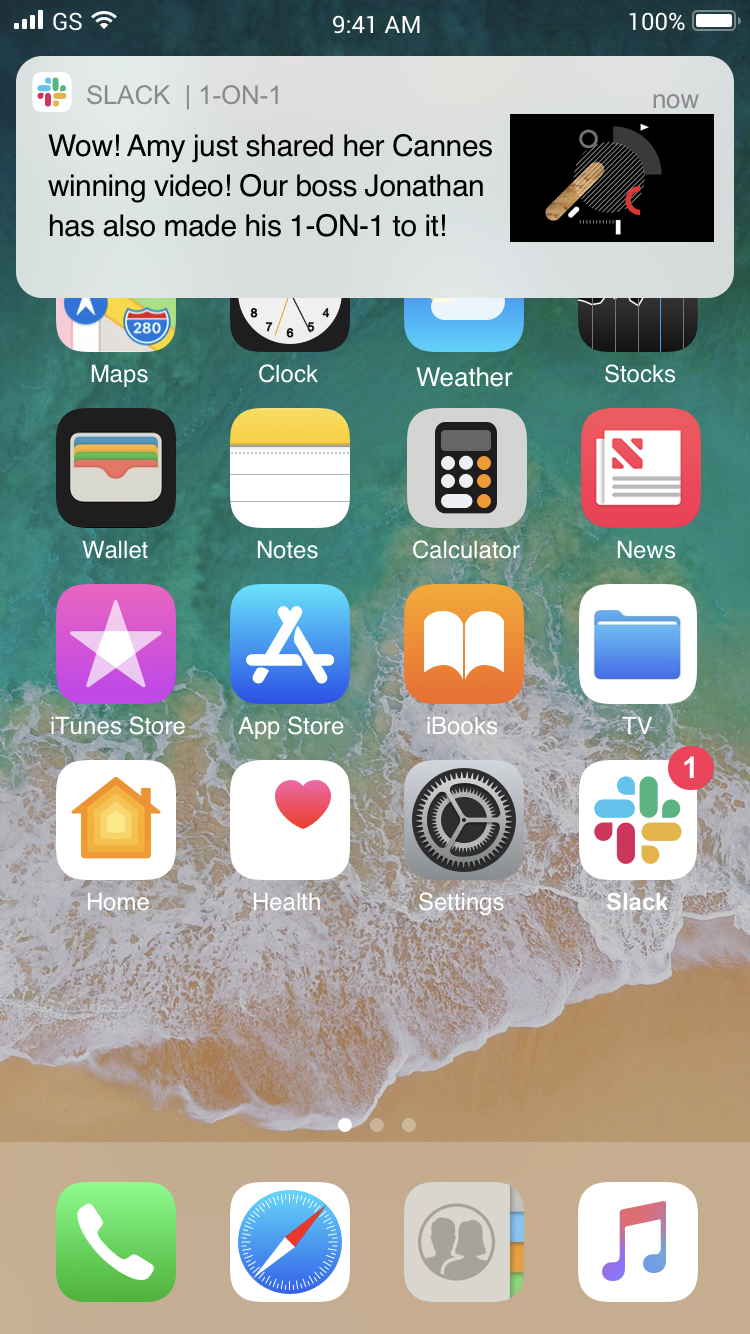
Task: Open the iBooks app
Action: click(464, 644)
